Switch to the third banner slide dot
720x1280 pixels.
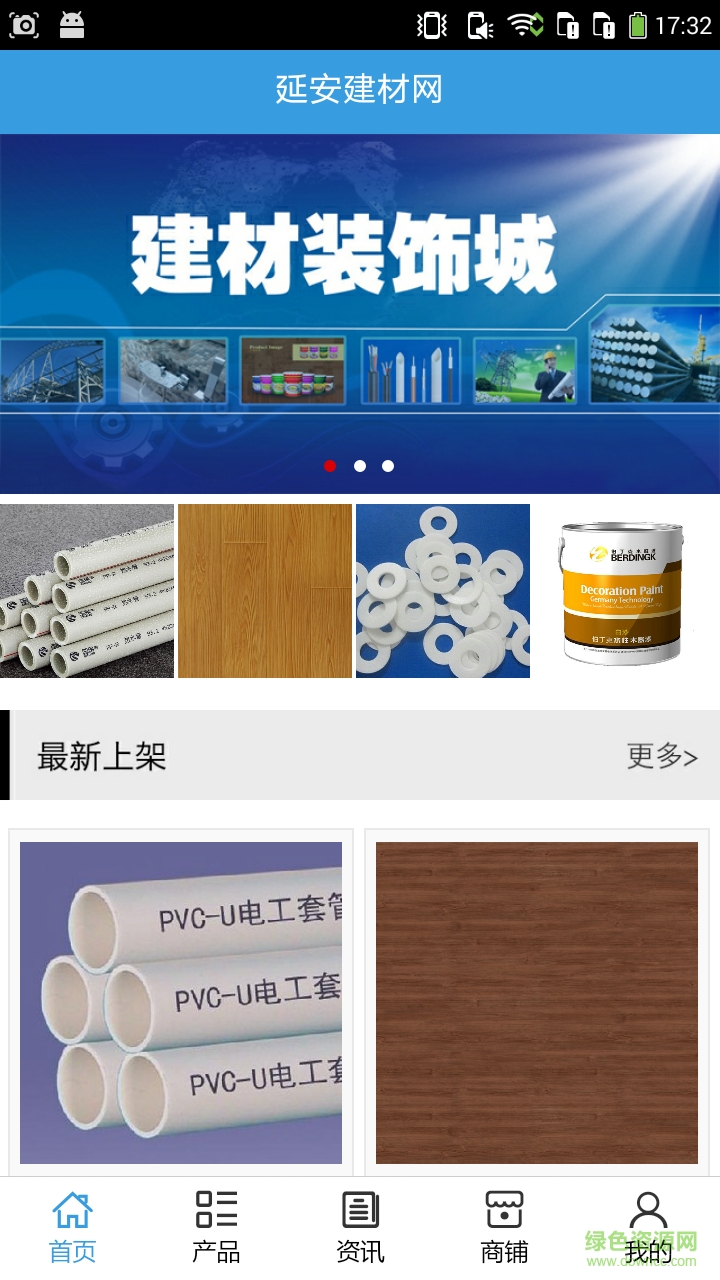[388, 465]
